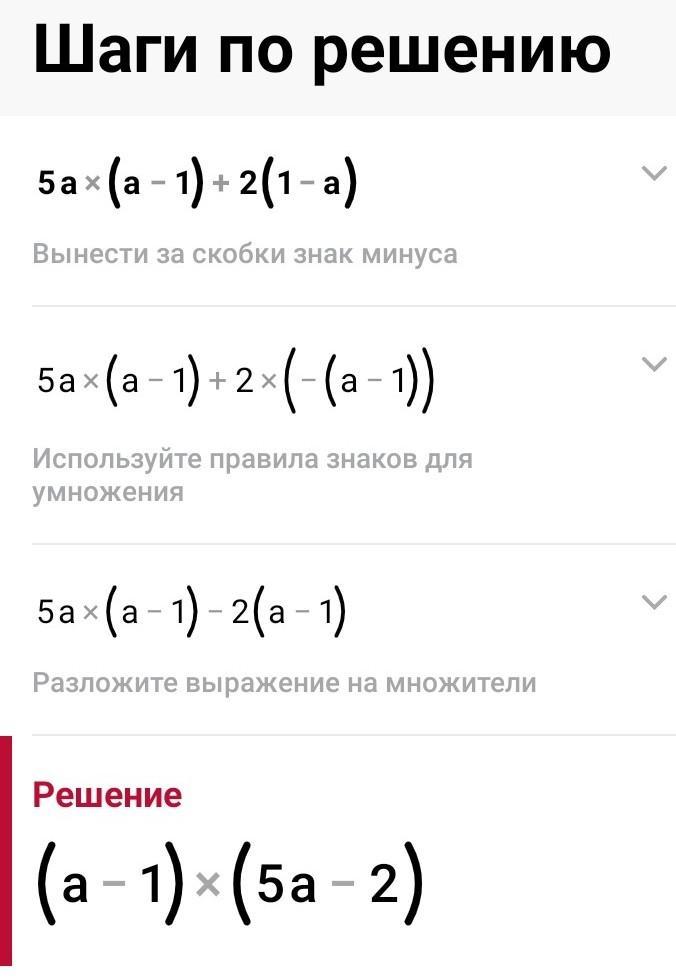This screenshot has height=979, width=676.
Task: Expand the step 'Используйте правила знаков для умножения'
Action: coord(653,364)
